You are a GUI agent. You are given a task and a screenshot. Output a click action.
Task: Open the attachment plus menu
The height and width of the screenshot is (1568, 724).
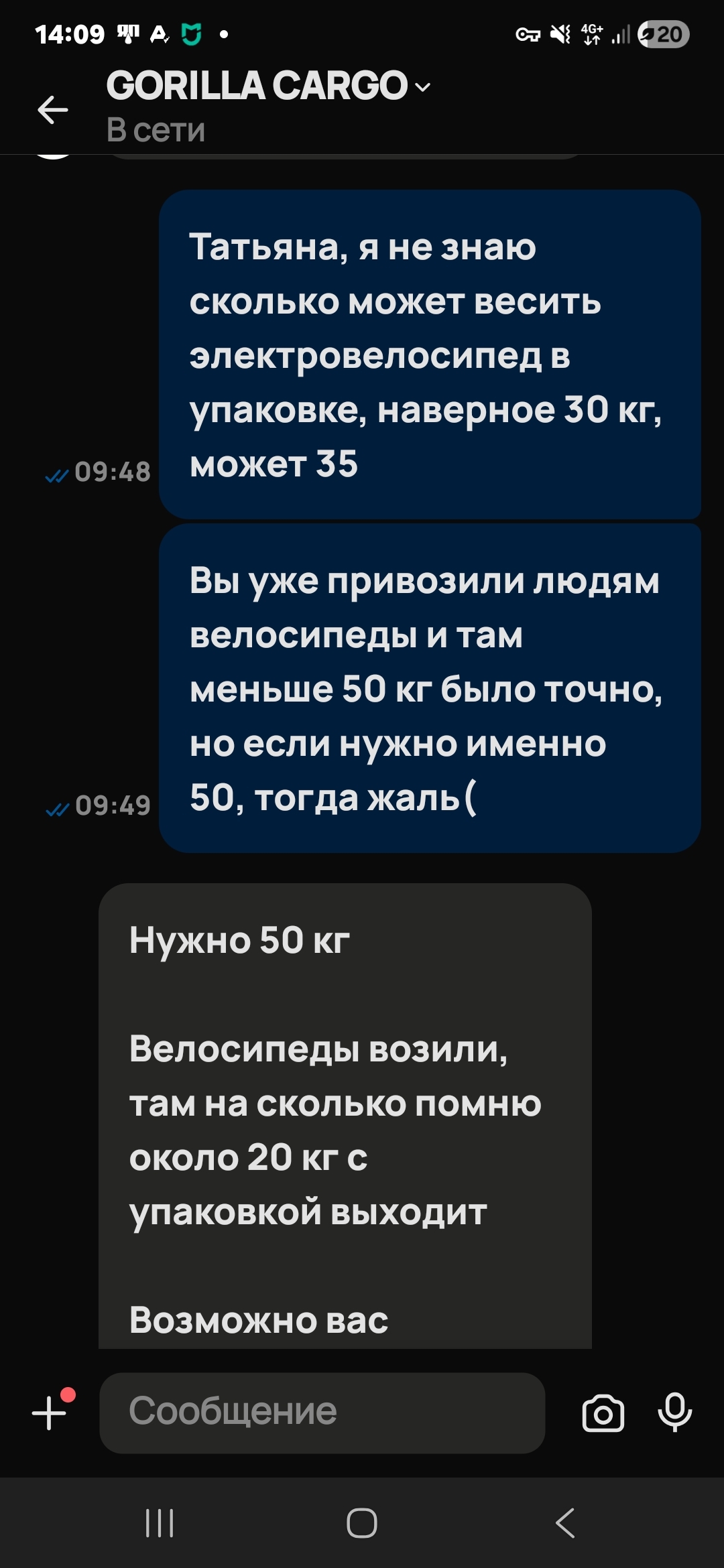(50, 1413)
